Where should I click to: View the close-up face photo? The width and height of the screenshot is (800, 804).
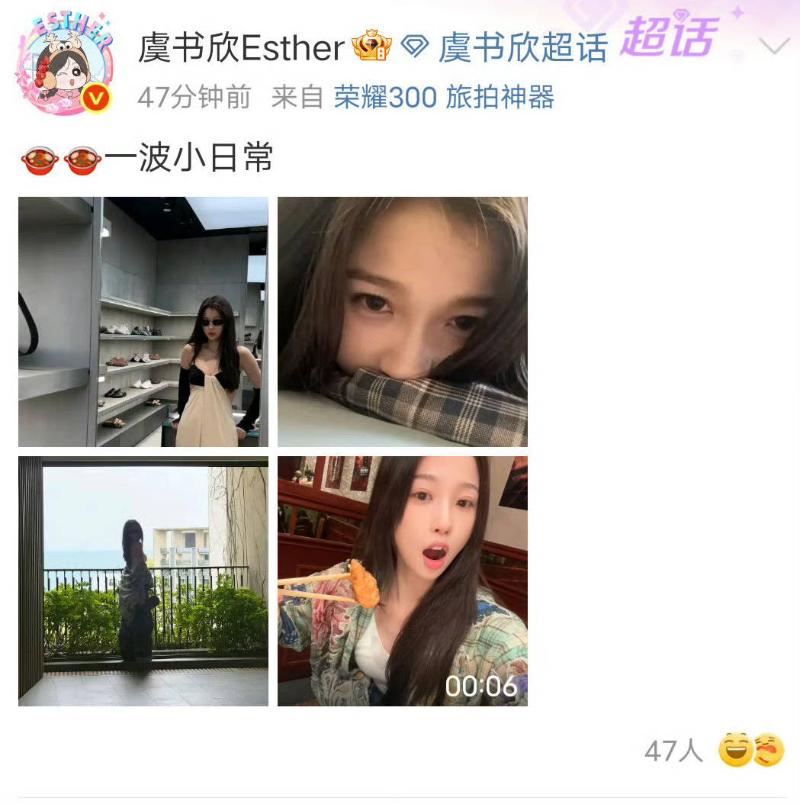(x=402, y=321)
